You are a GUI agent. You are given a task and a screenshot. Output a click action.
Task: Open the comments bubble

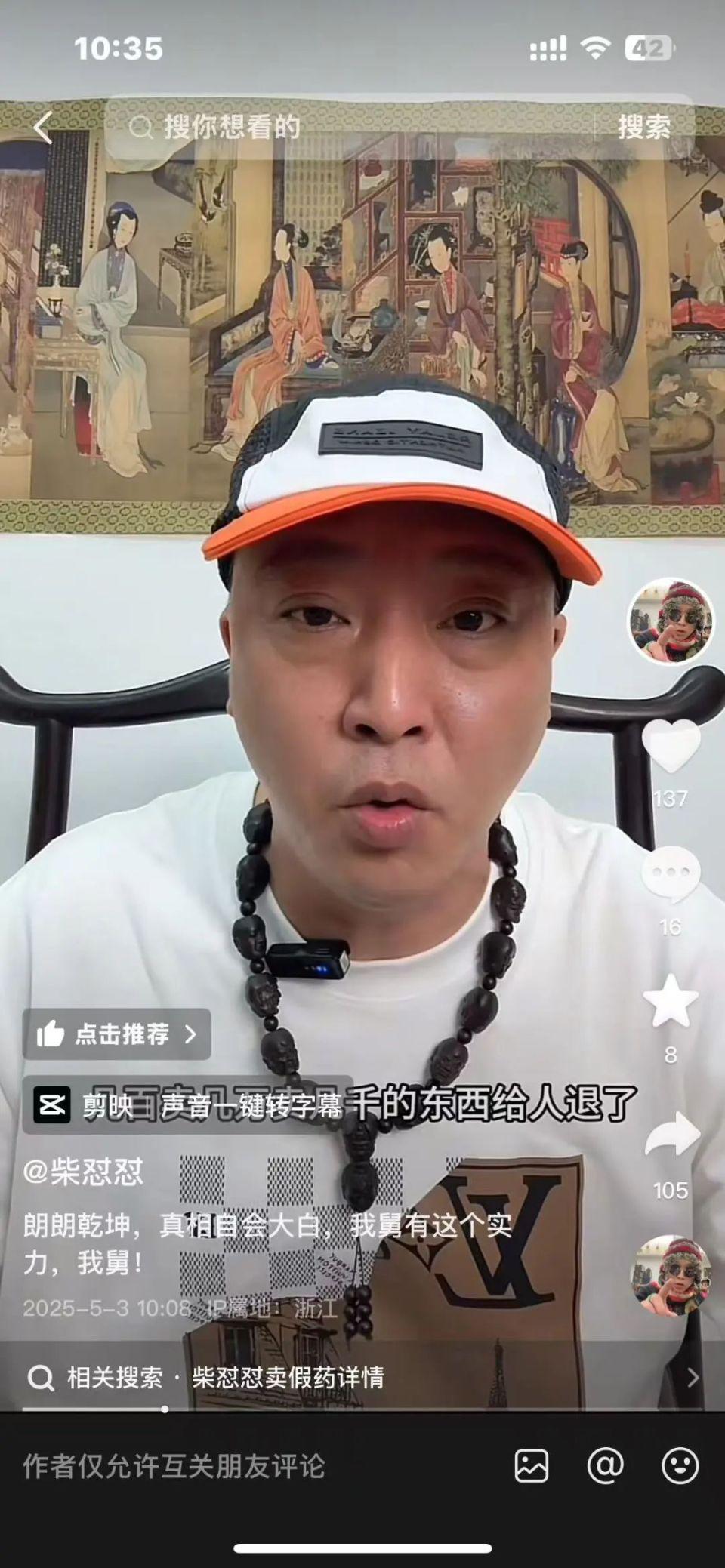671,873
